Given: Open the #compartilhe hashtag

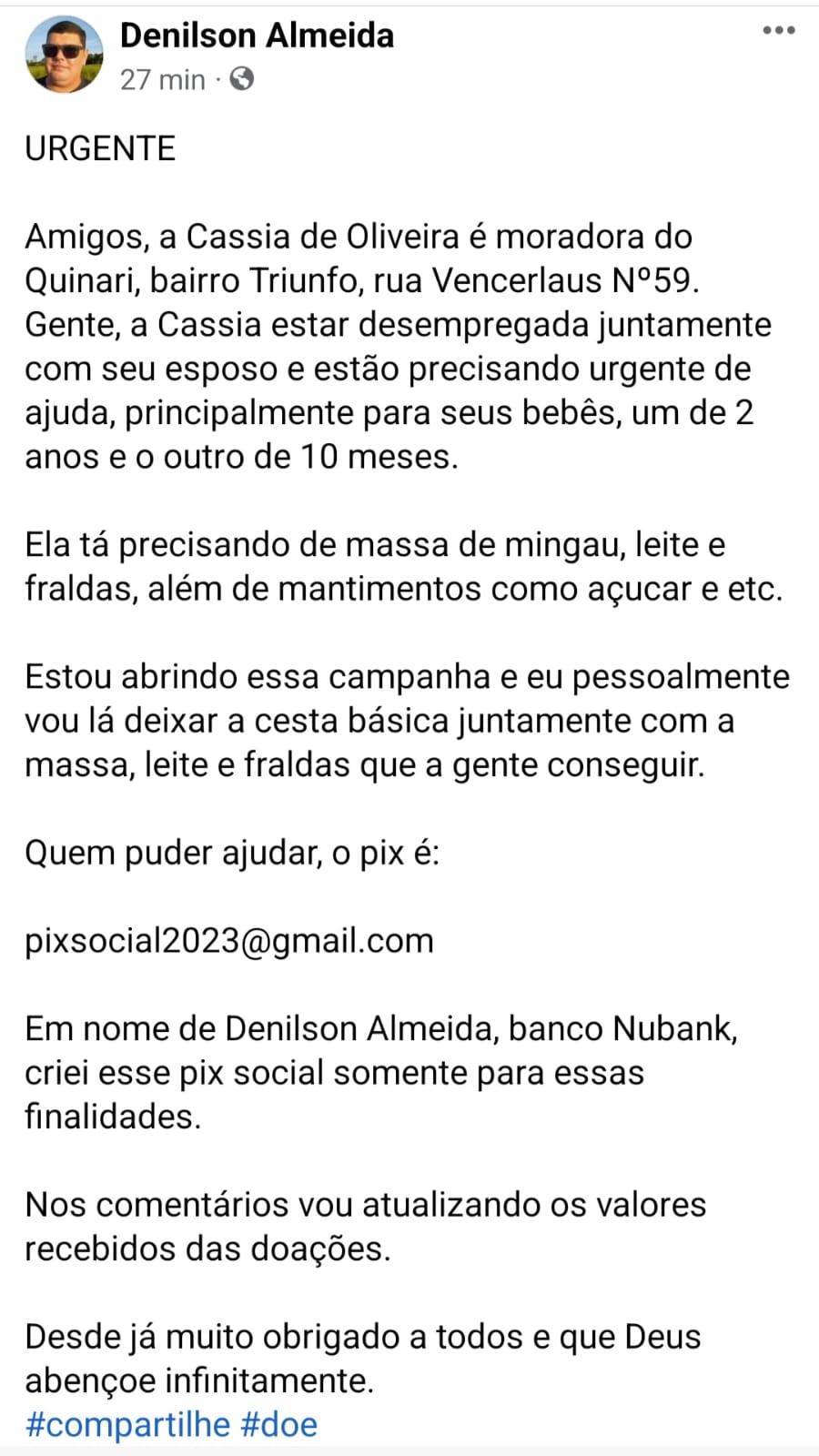Looking at the screenshot, I should [126, 1424].
